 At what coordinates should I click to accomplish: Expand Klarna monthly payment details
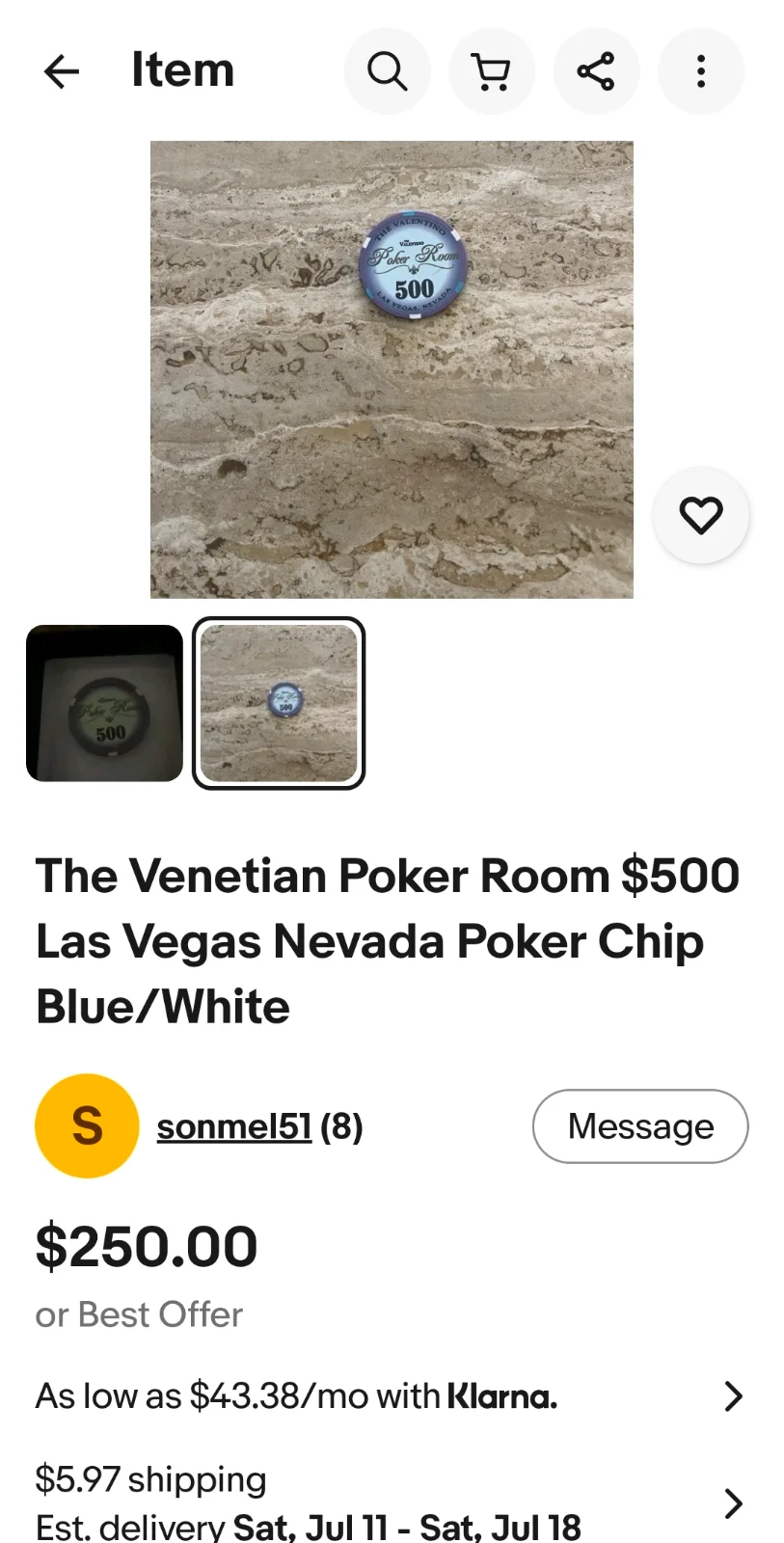[392, 1396]
